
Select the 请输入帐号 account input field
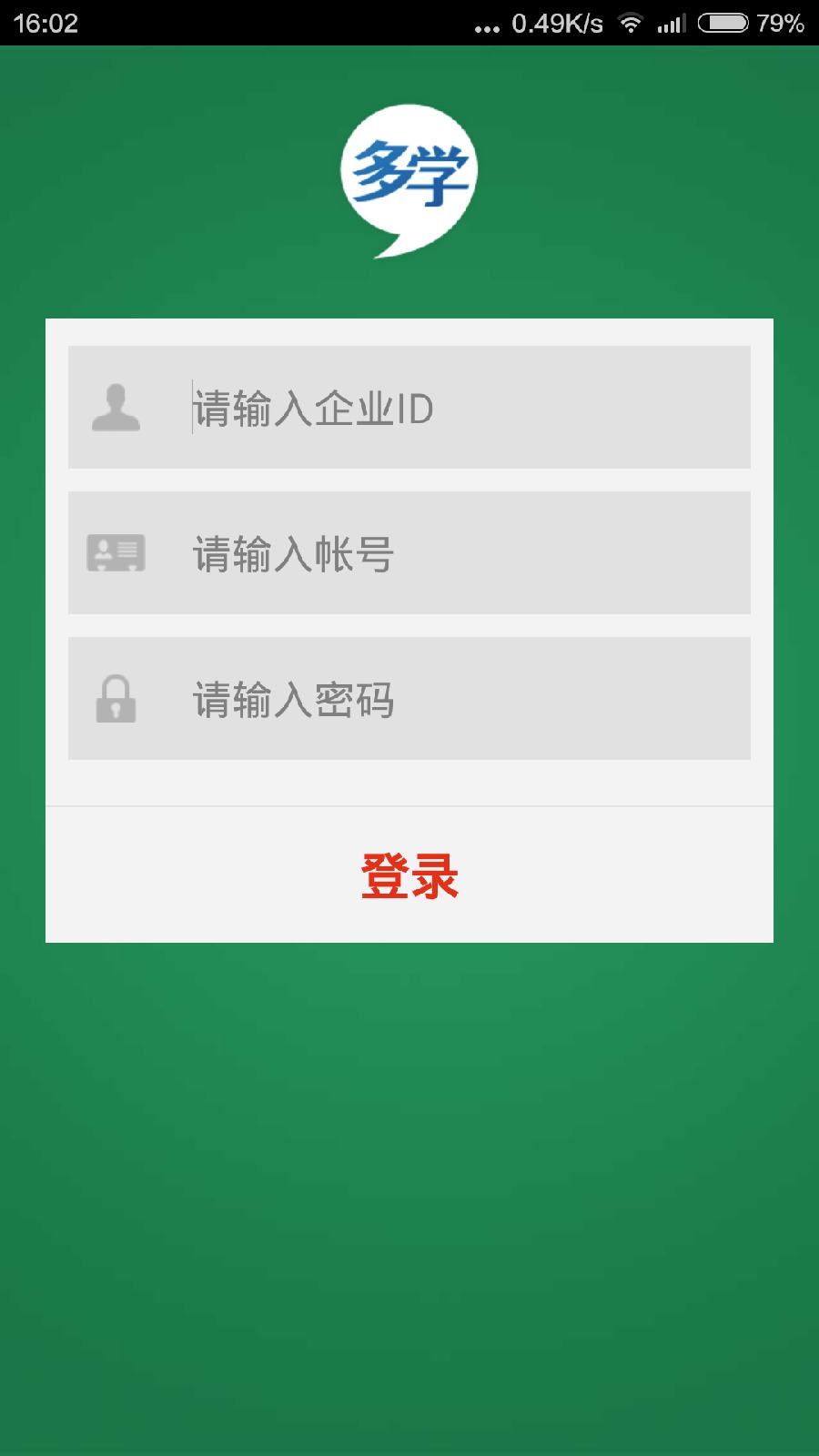click(409, 553)
